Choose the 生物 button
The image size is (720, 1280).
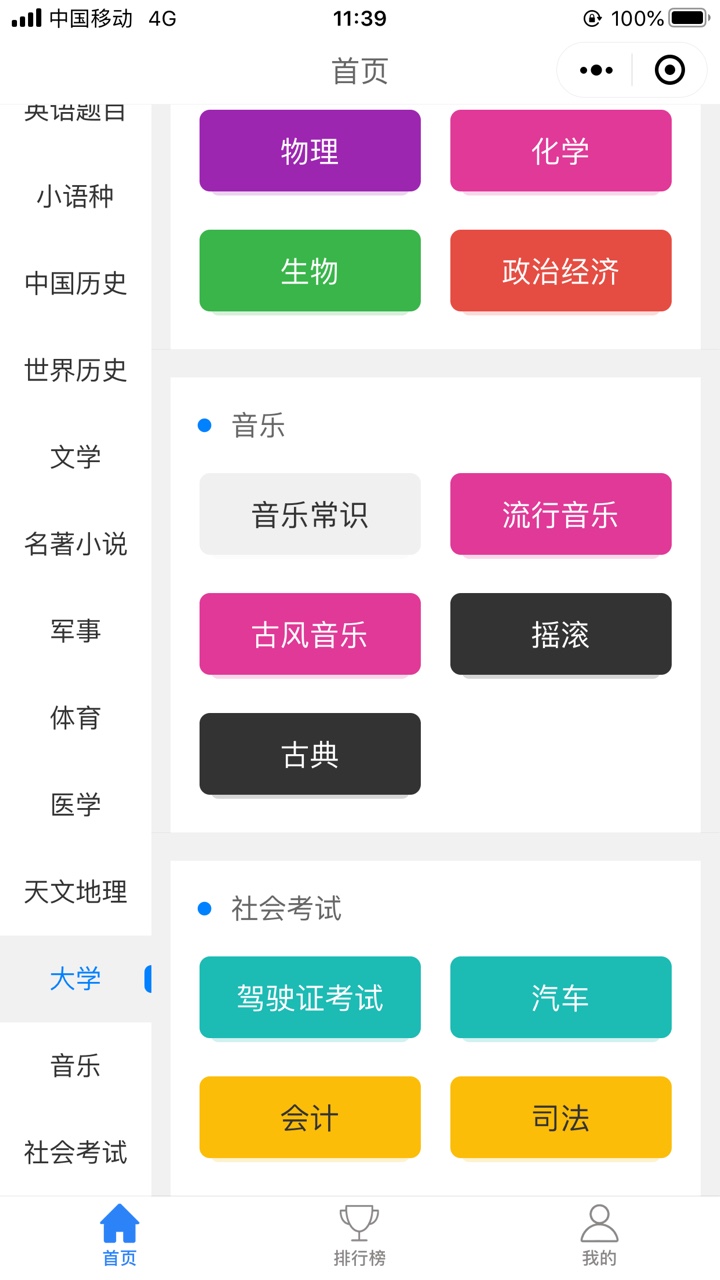[310, 271]
